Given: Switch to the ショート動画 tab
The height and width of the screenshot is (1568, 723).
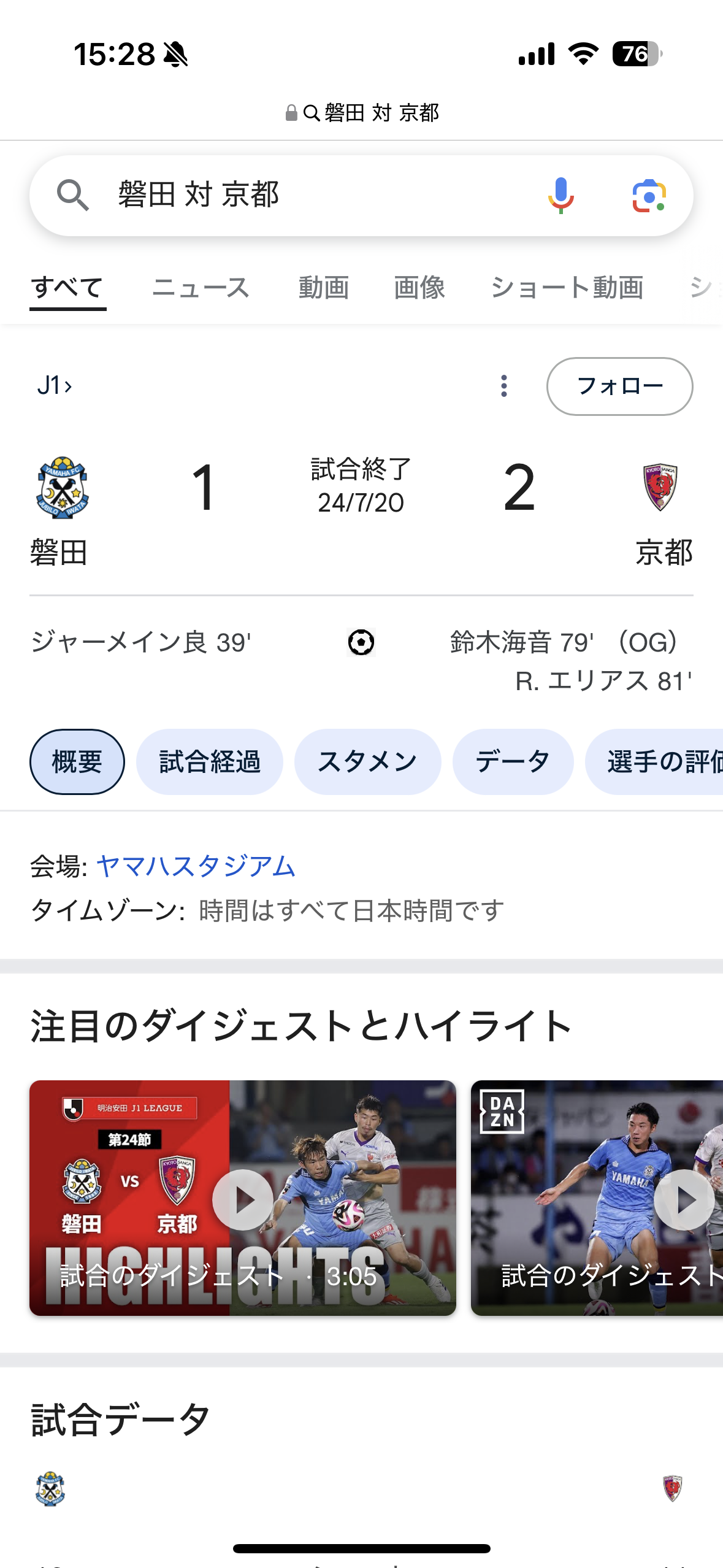Looking at the screenshot, I should pos(567,288).
